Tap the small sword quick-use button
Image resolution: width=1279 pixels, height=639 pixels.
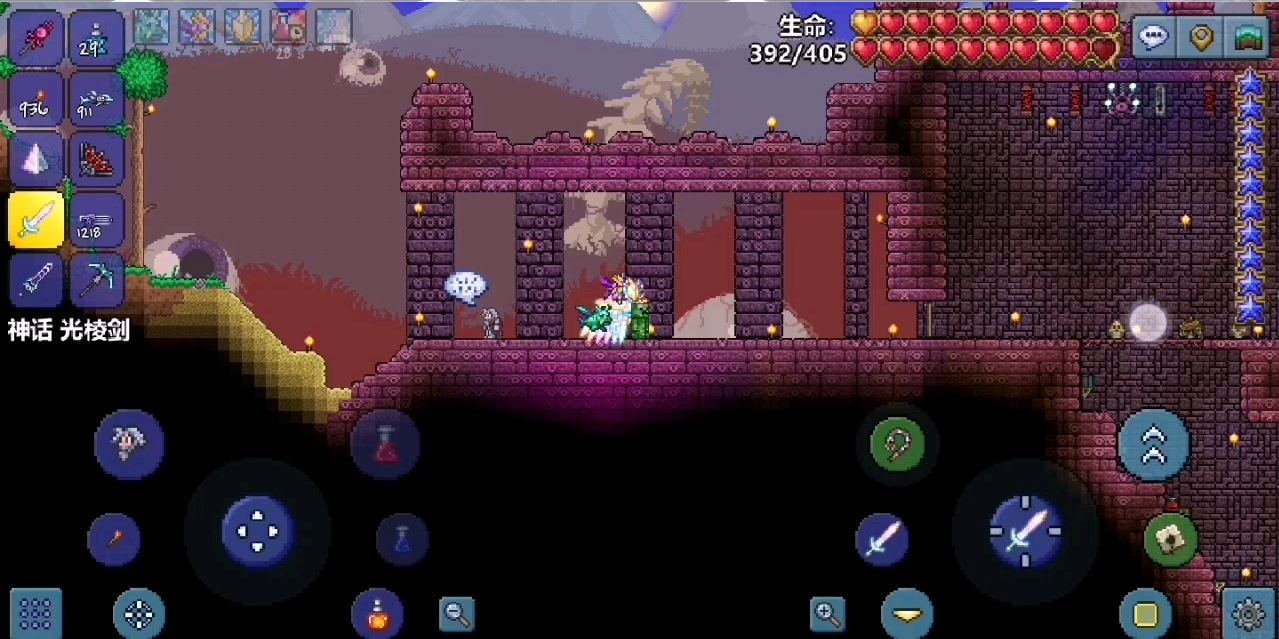(882, 538)
